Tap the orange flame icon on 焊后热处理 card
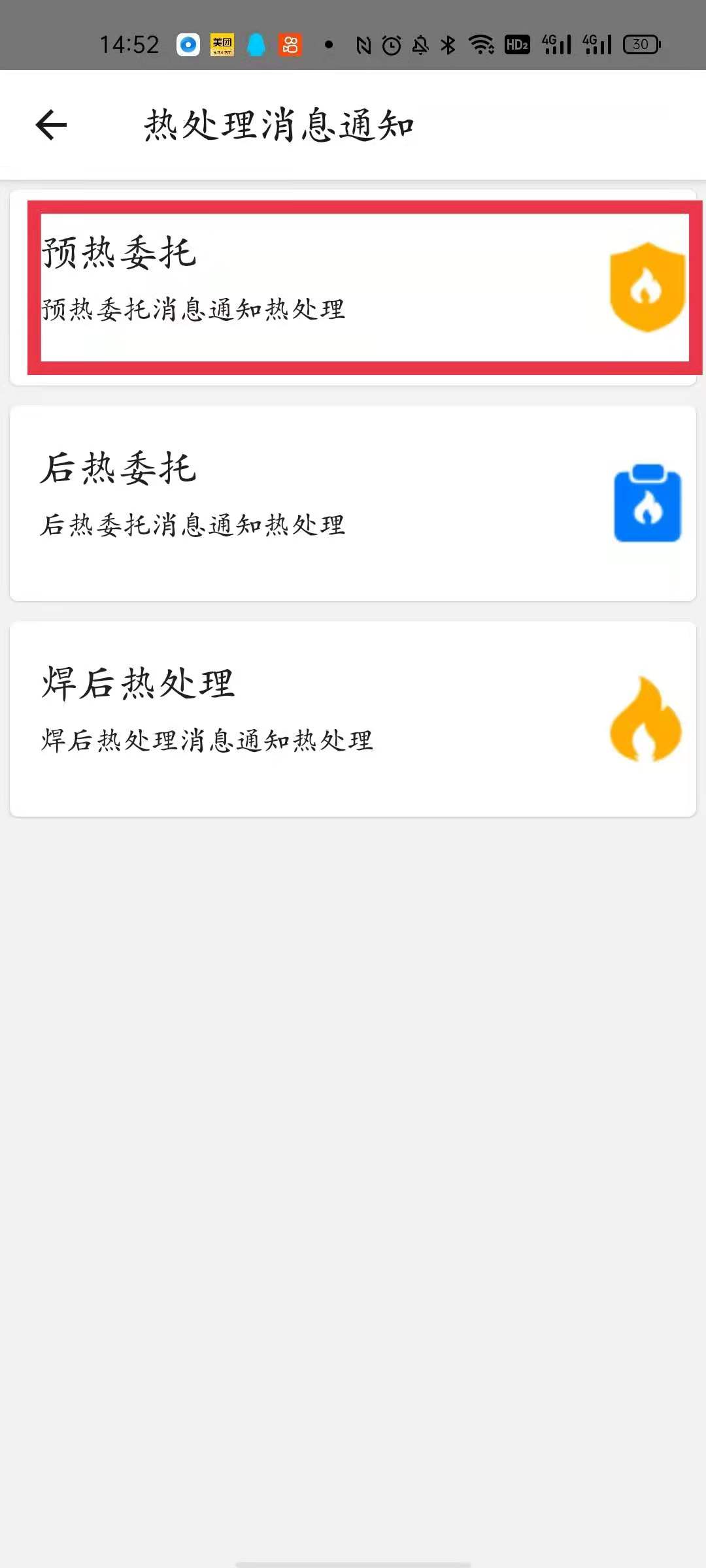Viewport: 706px width, 1568px height. pyautogui.click(x=646, y=721)
